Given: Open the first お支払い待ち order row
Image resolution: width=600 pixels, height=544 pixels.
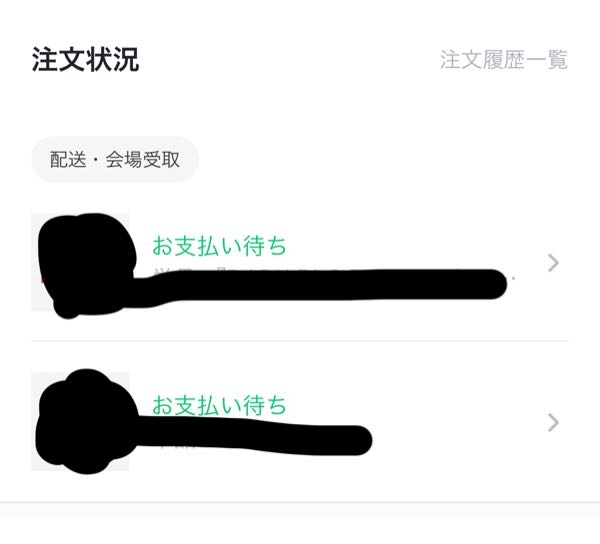Looking at the screenshot, I should pos(300,262).
